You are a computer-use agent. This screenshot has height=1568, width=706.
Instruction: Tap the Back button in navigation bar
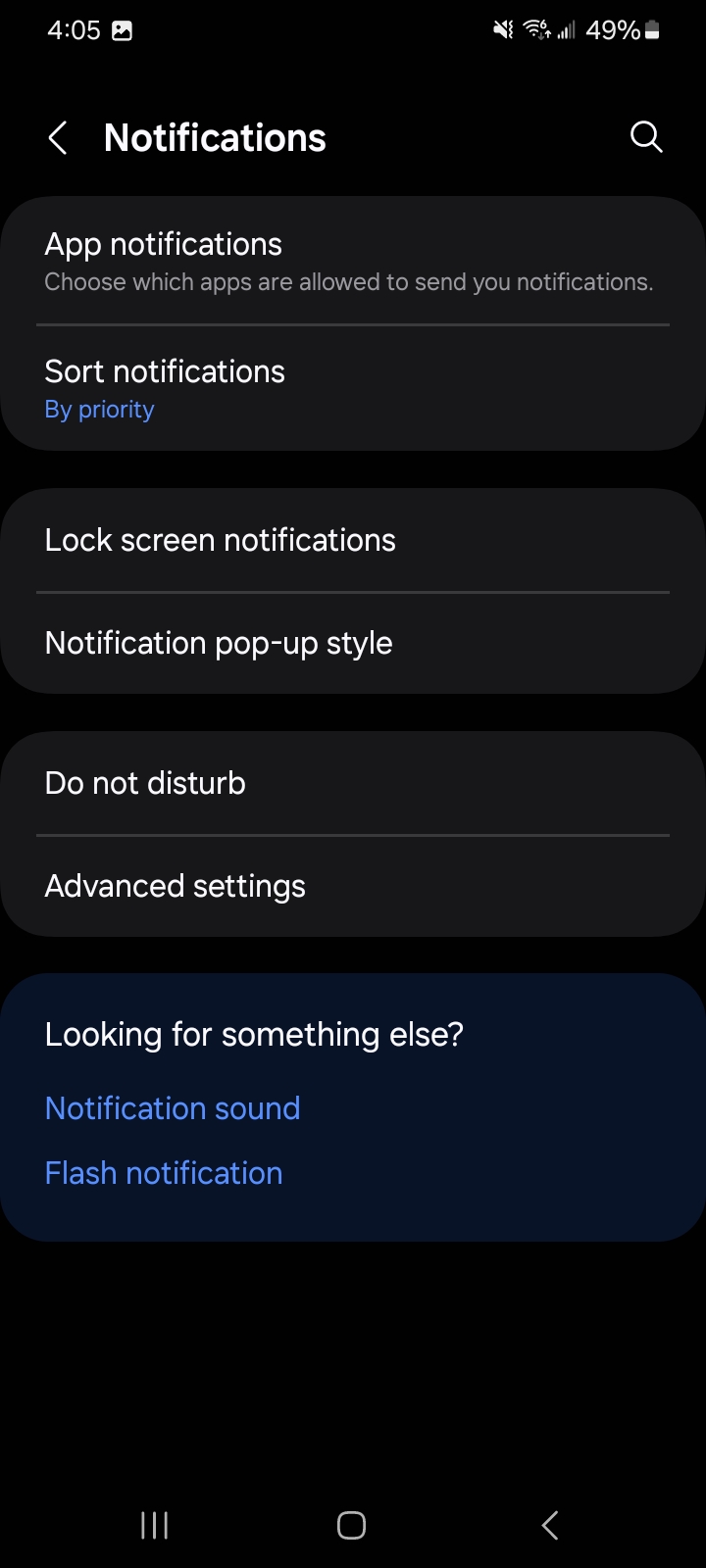coord(549,1525)
